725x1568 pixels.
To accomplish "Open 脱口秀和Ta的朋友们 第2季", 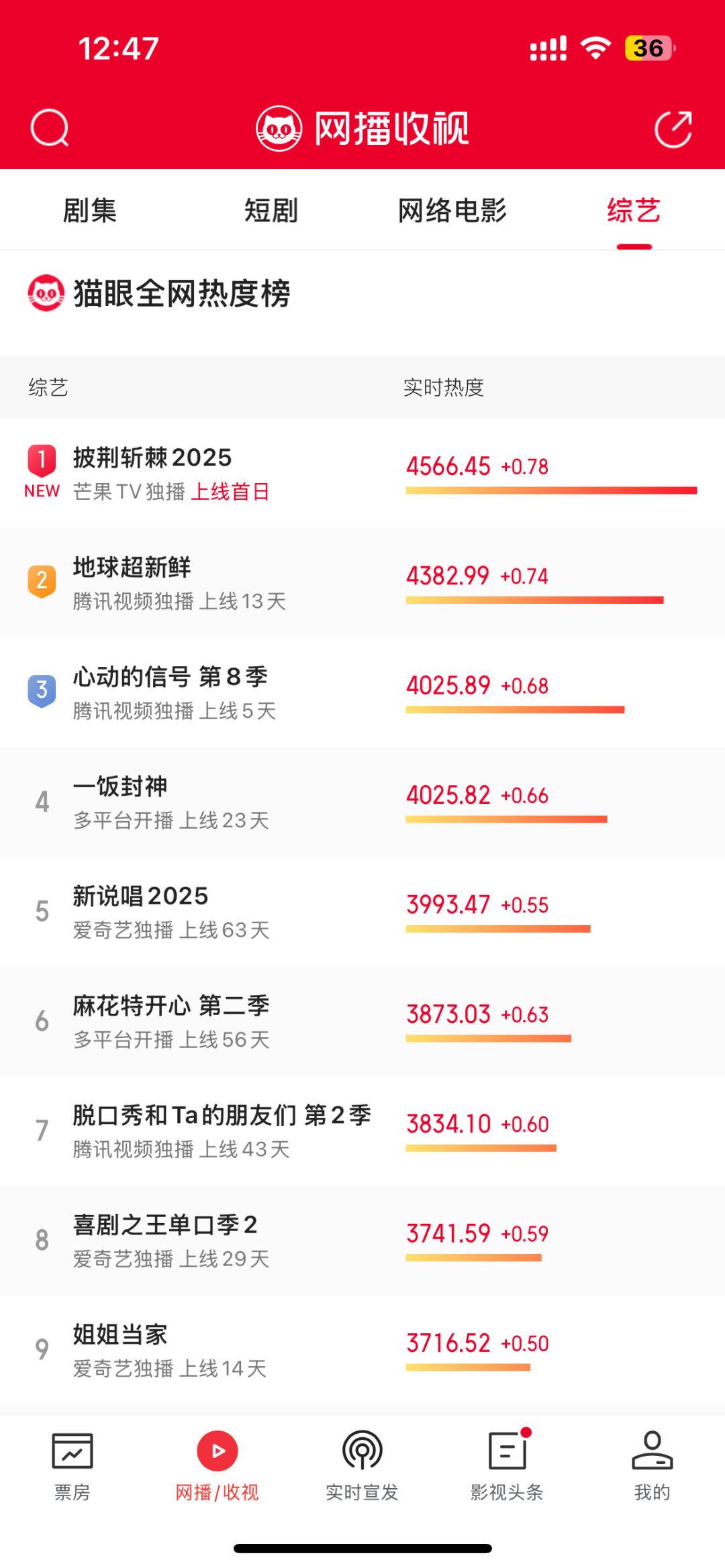I will tap(222, 1115).
